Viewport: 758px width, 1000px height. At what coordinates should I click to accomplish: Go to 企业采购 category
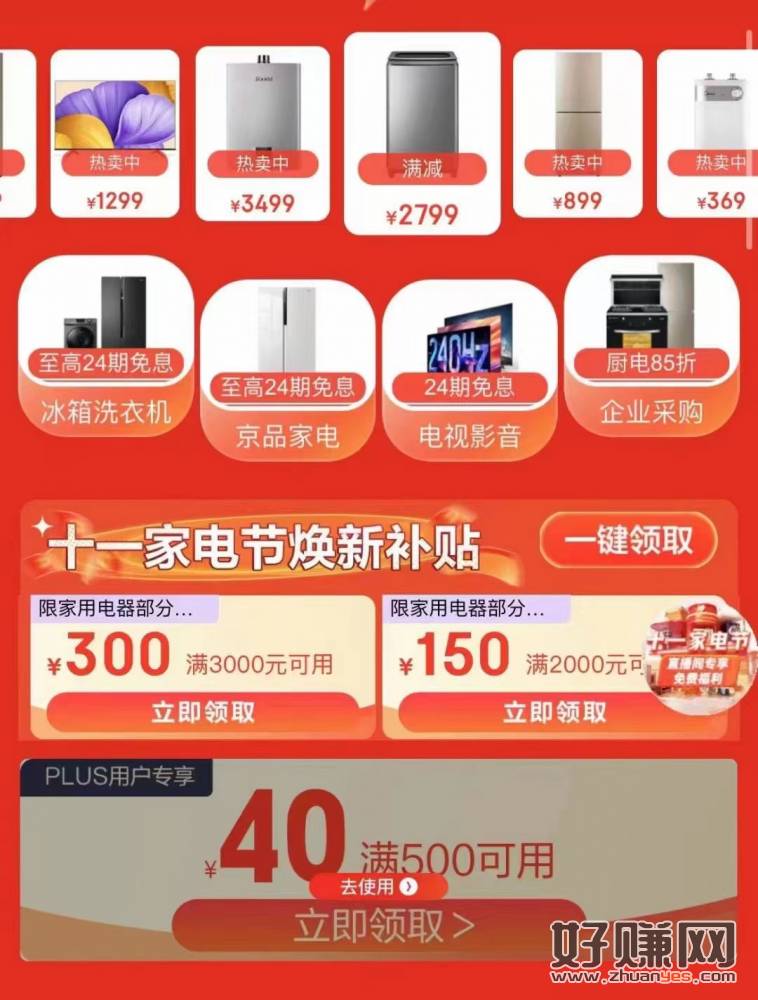(x=651, y=345)
